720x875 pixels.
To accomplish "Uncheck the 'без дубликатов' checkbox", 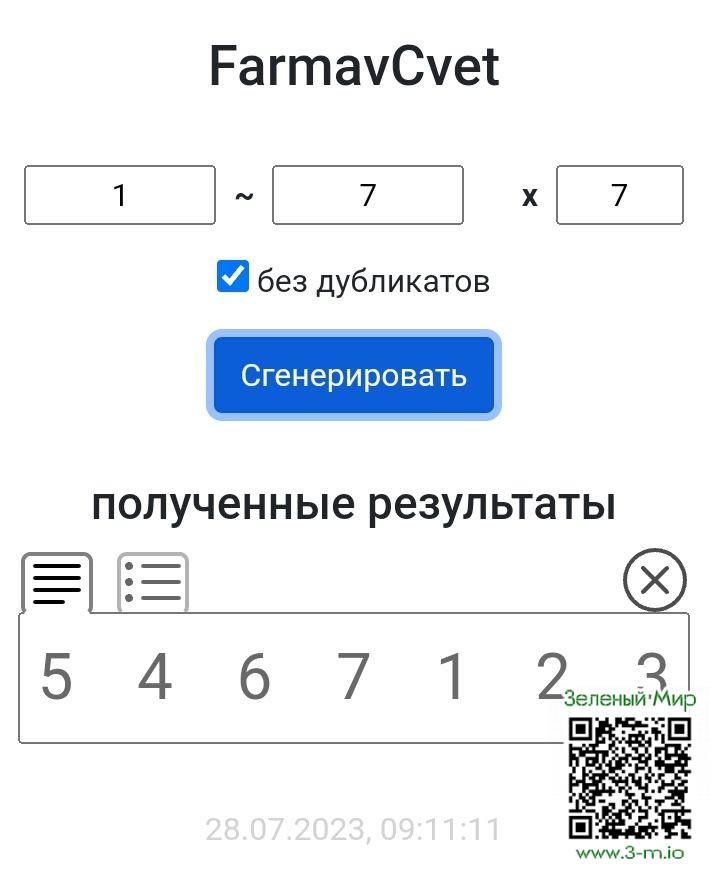I will [233, 277].
